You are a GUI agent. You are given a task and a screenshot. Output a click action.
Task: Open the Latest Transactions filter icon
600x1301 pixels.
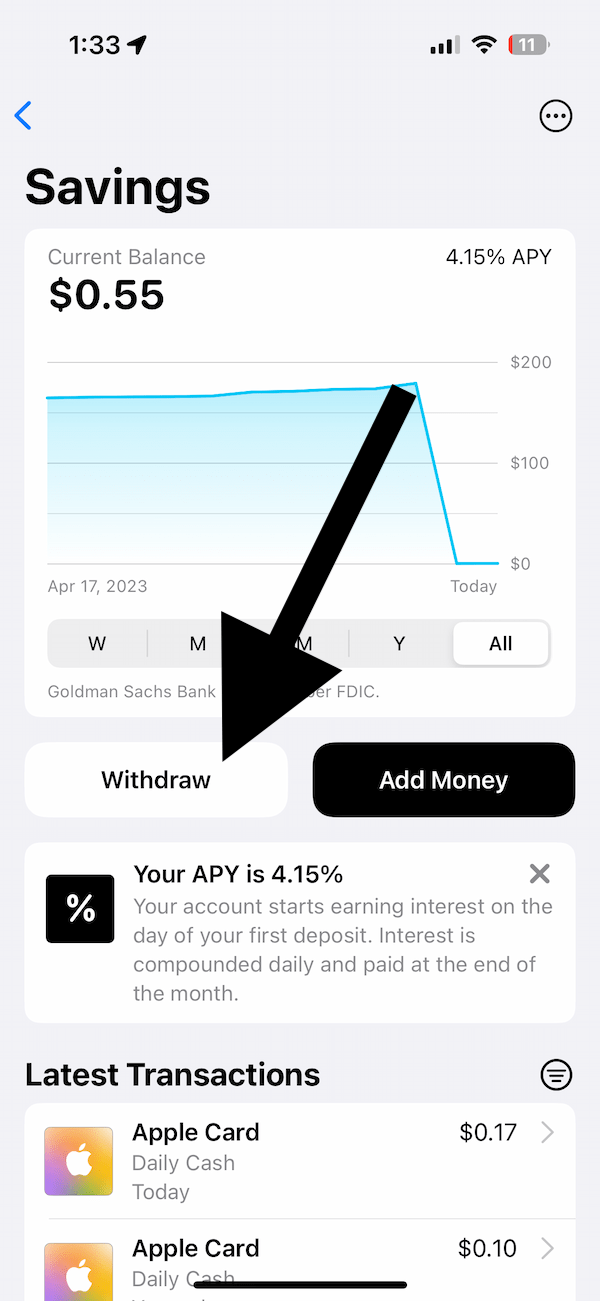(556, 1075)
